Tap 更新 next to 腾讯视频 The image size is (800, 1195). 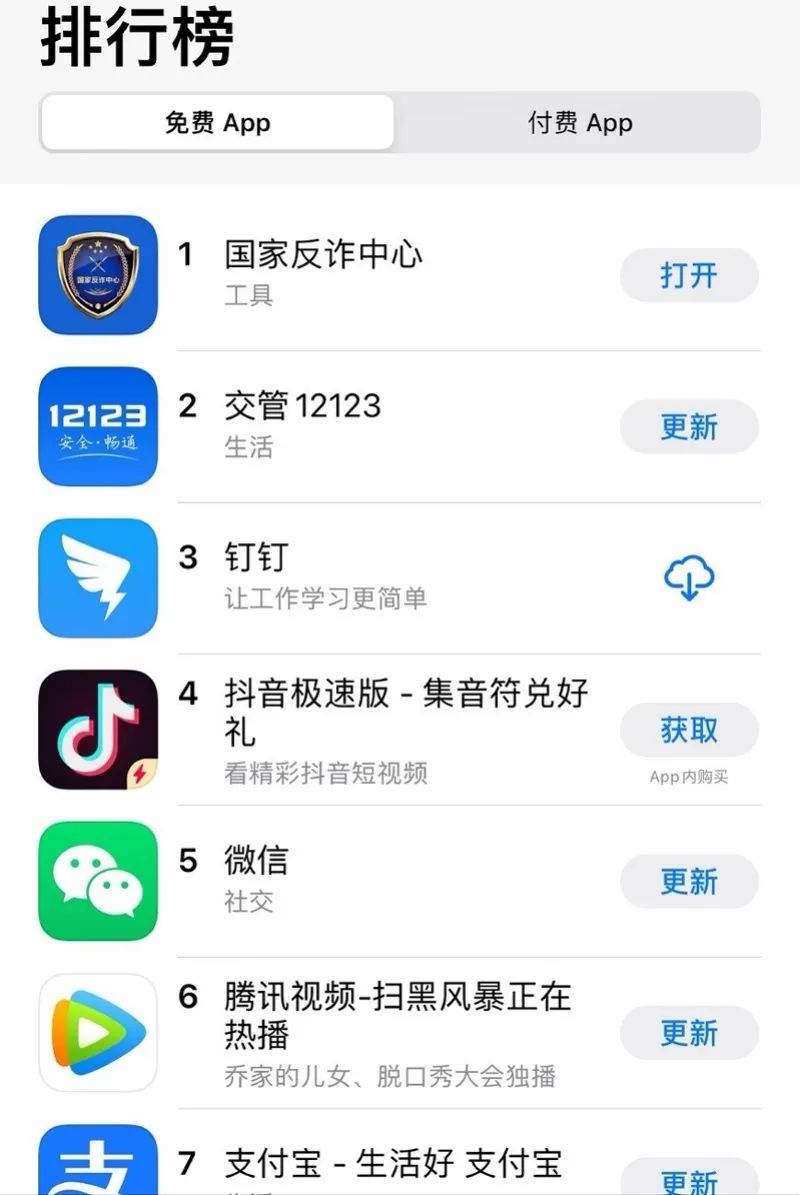pos(689,1033)
